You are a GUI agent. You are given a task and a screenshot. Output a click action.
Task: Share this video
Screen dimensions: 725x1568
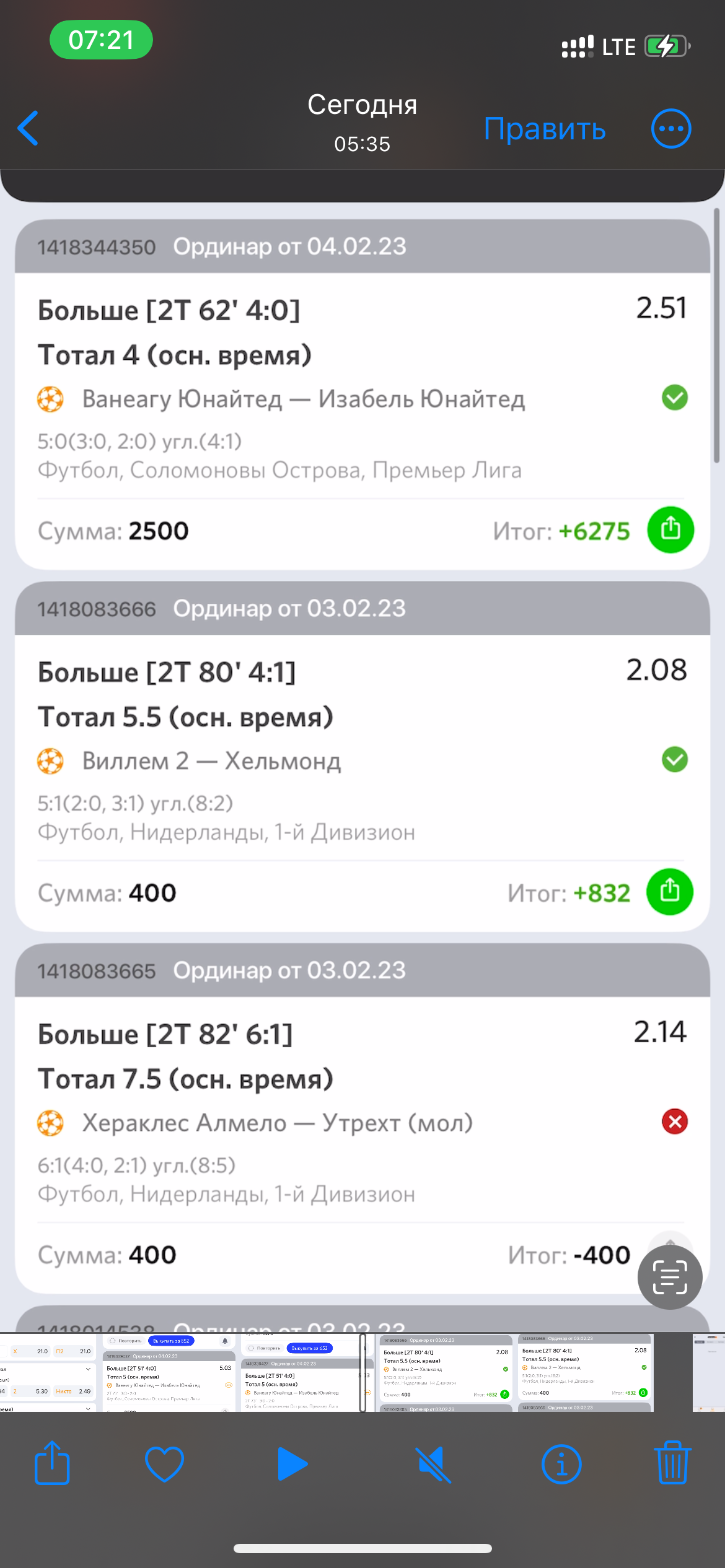tap(52, 1463)
